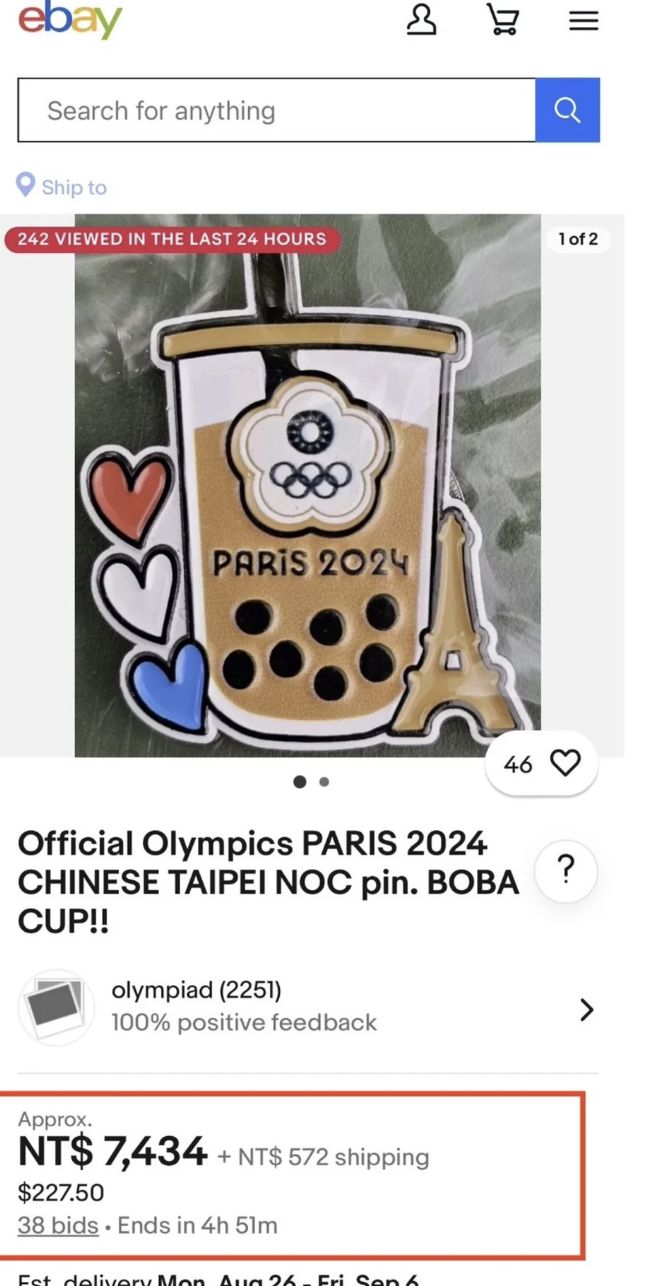Tap the blue search magnifier button
The height and width of the screenshot is (1286, 648).
click(x=567, y=110)
